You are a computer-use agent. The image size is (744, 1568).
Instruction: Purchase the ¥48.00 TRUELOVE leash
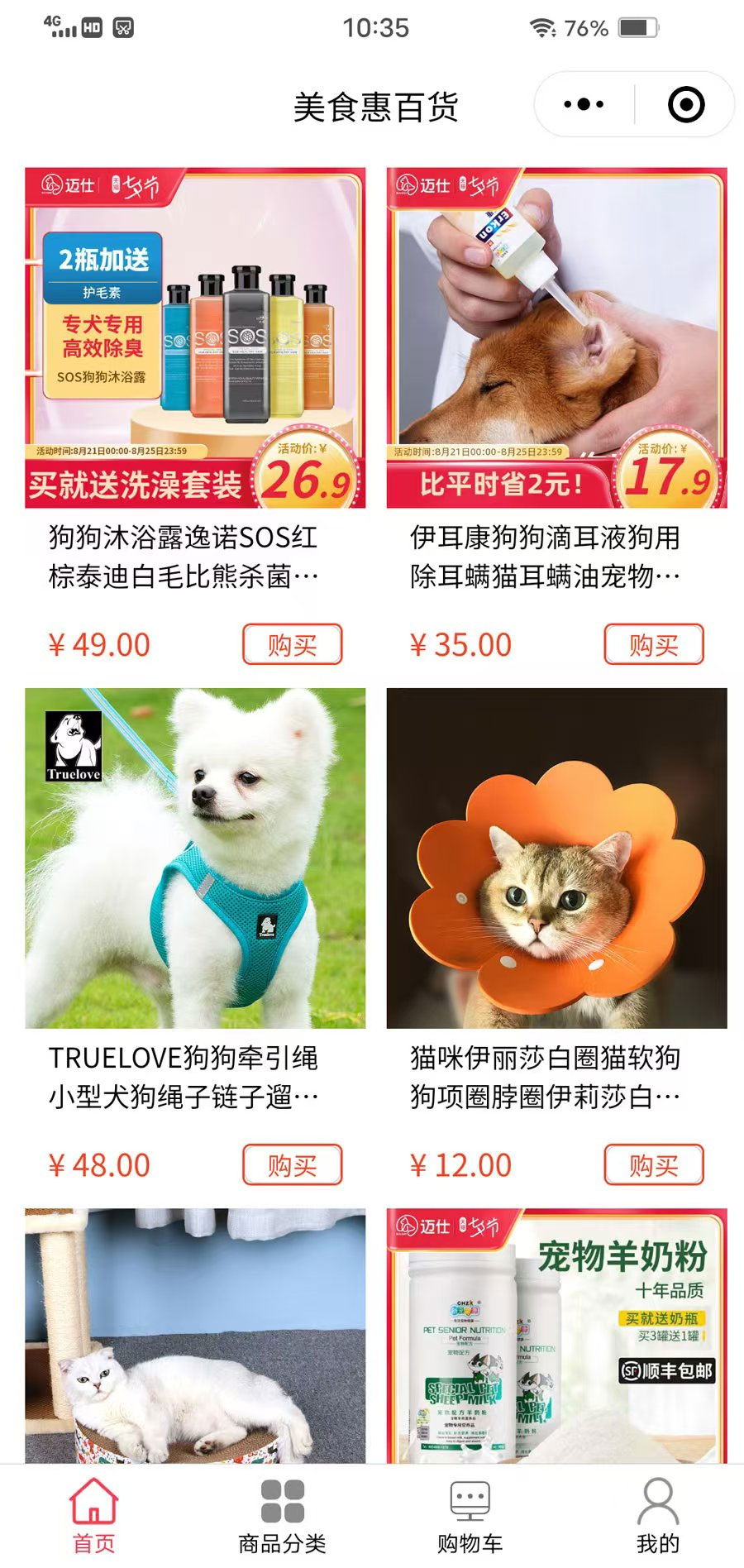pyautogui.click(x=292, y=1164)
